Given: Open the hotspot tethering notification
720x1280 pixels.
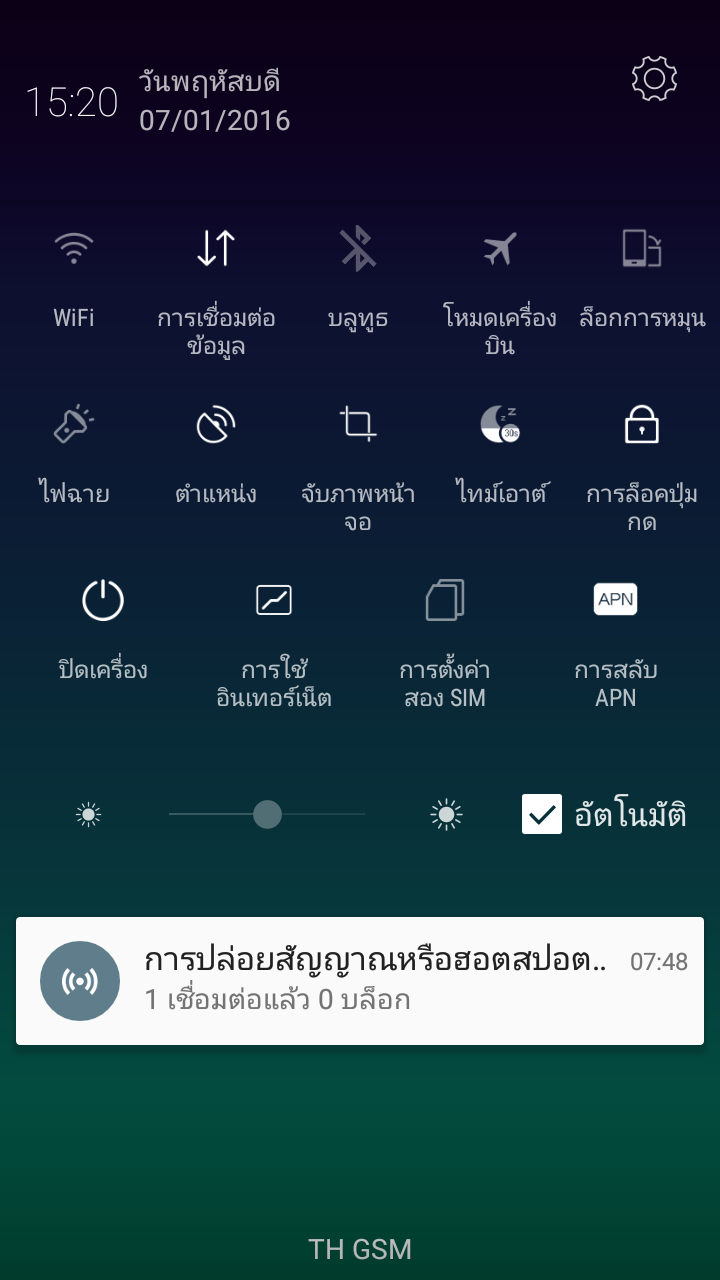Looking at the screenshot, I should click(x=360, y=981).
